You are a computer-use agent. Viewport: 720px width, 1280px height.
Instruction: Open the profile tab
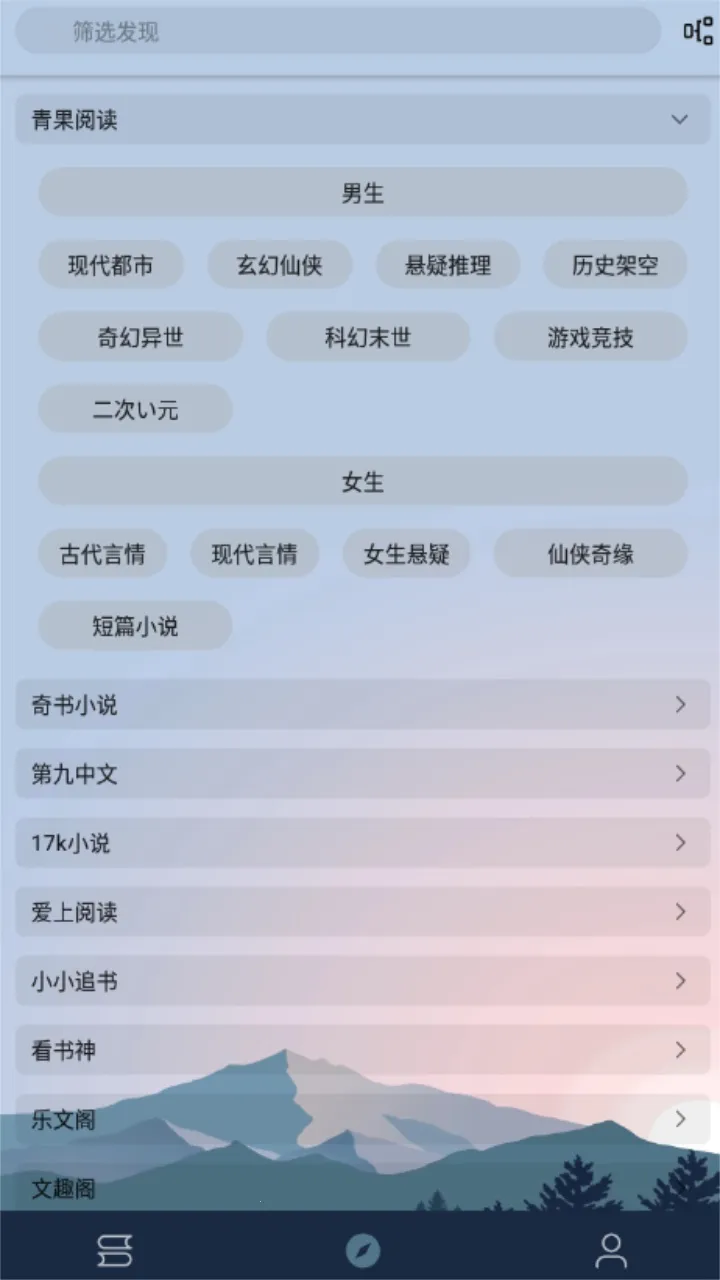pyautogui.click(x=610, y=1250)
